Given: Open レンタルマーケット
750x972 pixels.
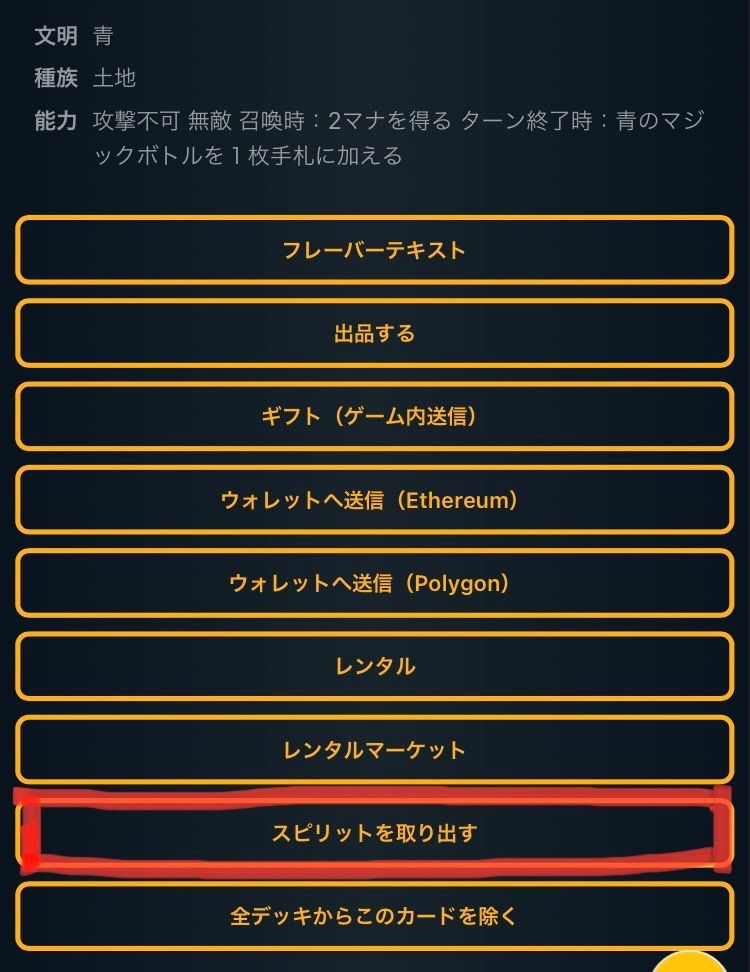Looking at the screenshot, I should tap(374, 750).
